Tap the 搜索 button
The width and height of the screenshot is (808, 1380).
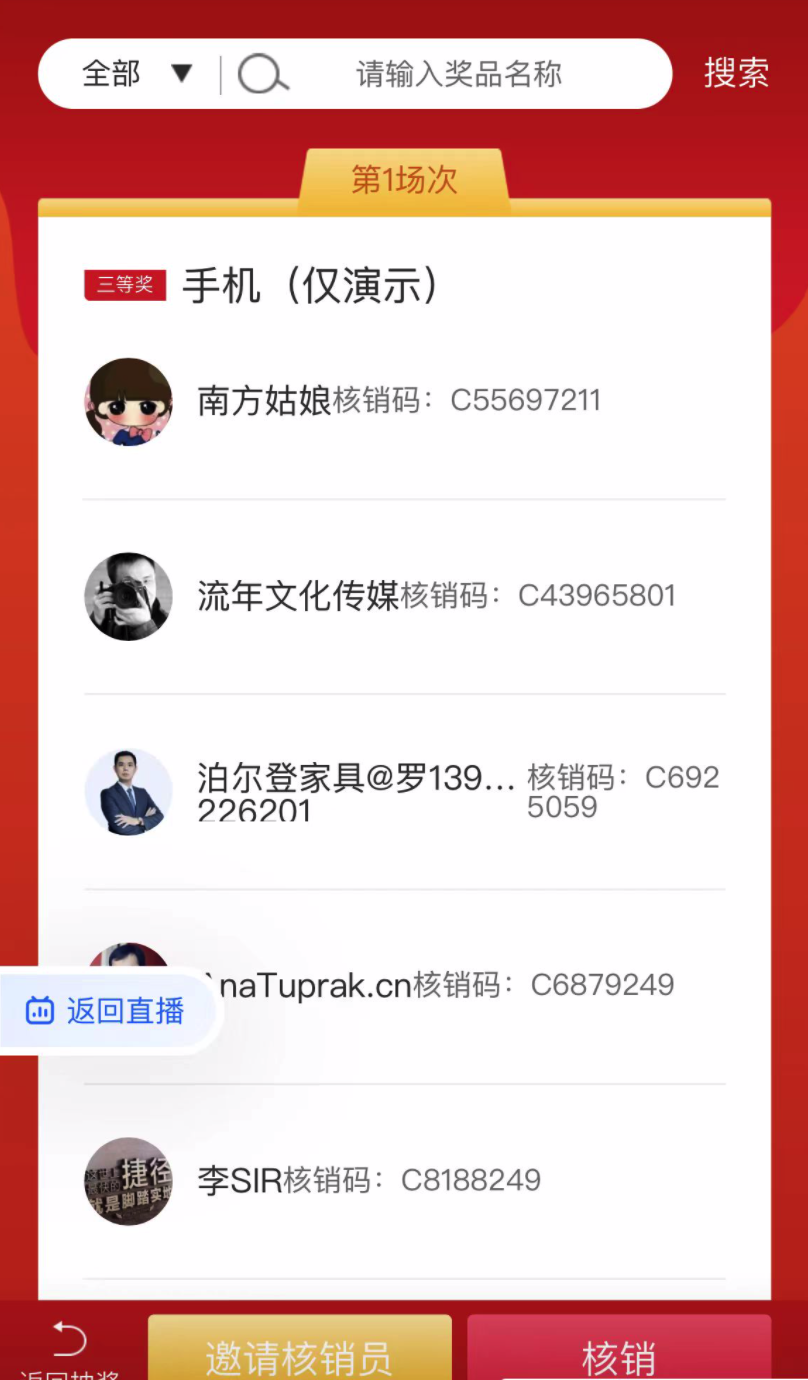pyautogui.click(x=736, y=73)
